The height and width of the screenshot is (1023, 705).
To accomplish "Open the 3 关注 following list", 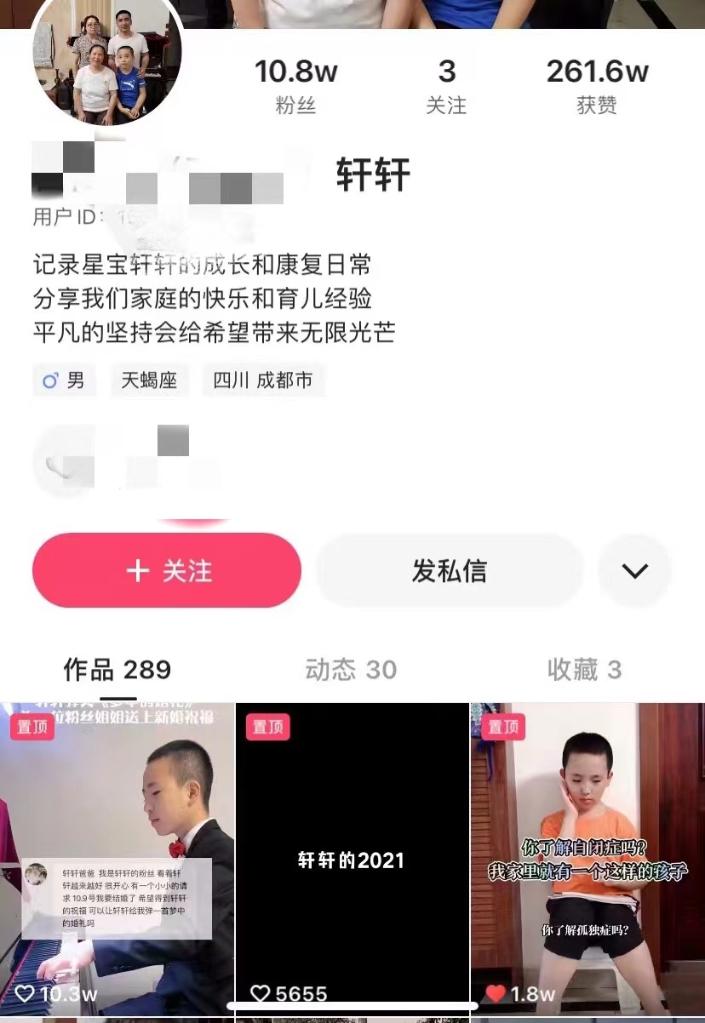I will 446,86.
